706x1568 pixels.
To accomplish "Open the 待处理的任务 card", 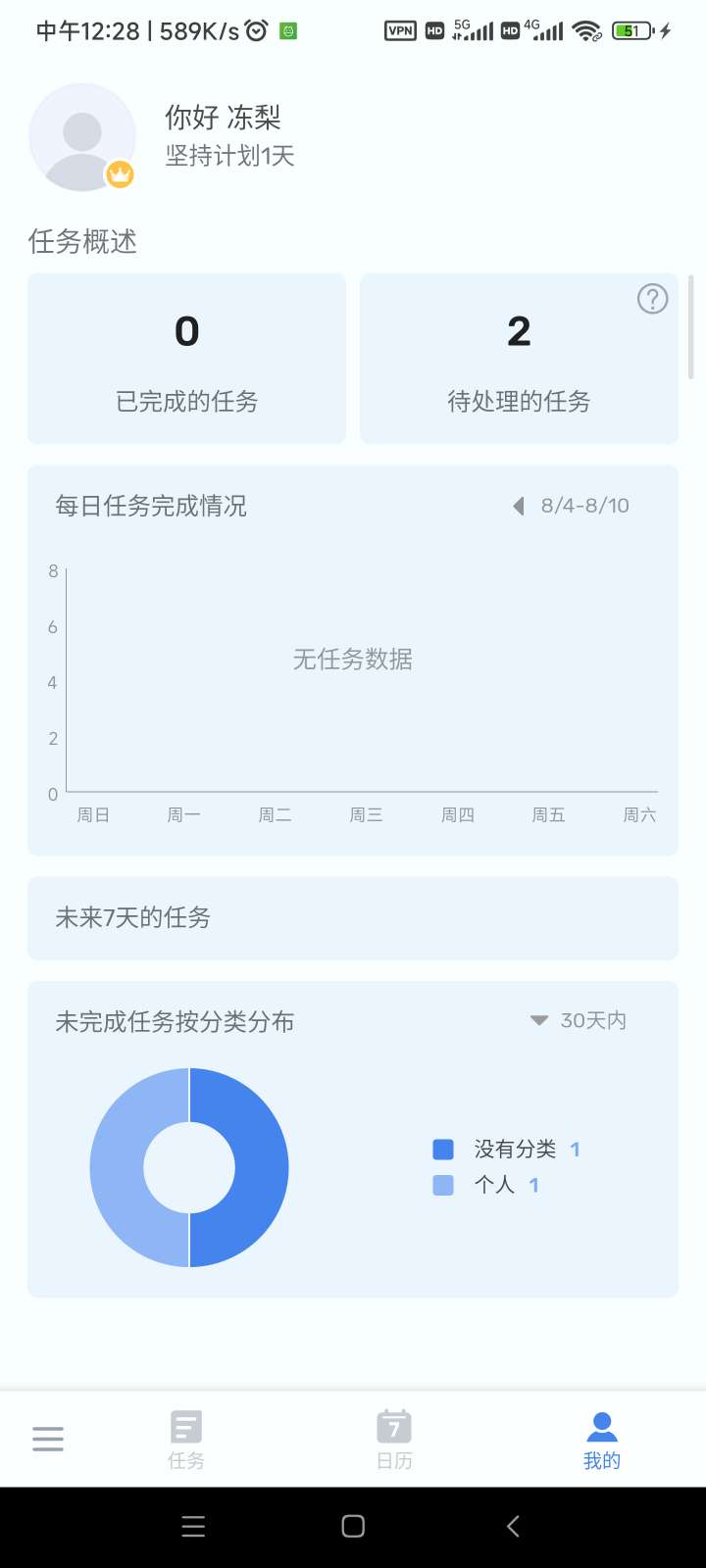I will point(519,359).
